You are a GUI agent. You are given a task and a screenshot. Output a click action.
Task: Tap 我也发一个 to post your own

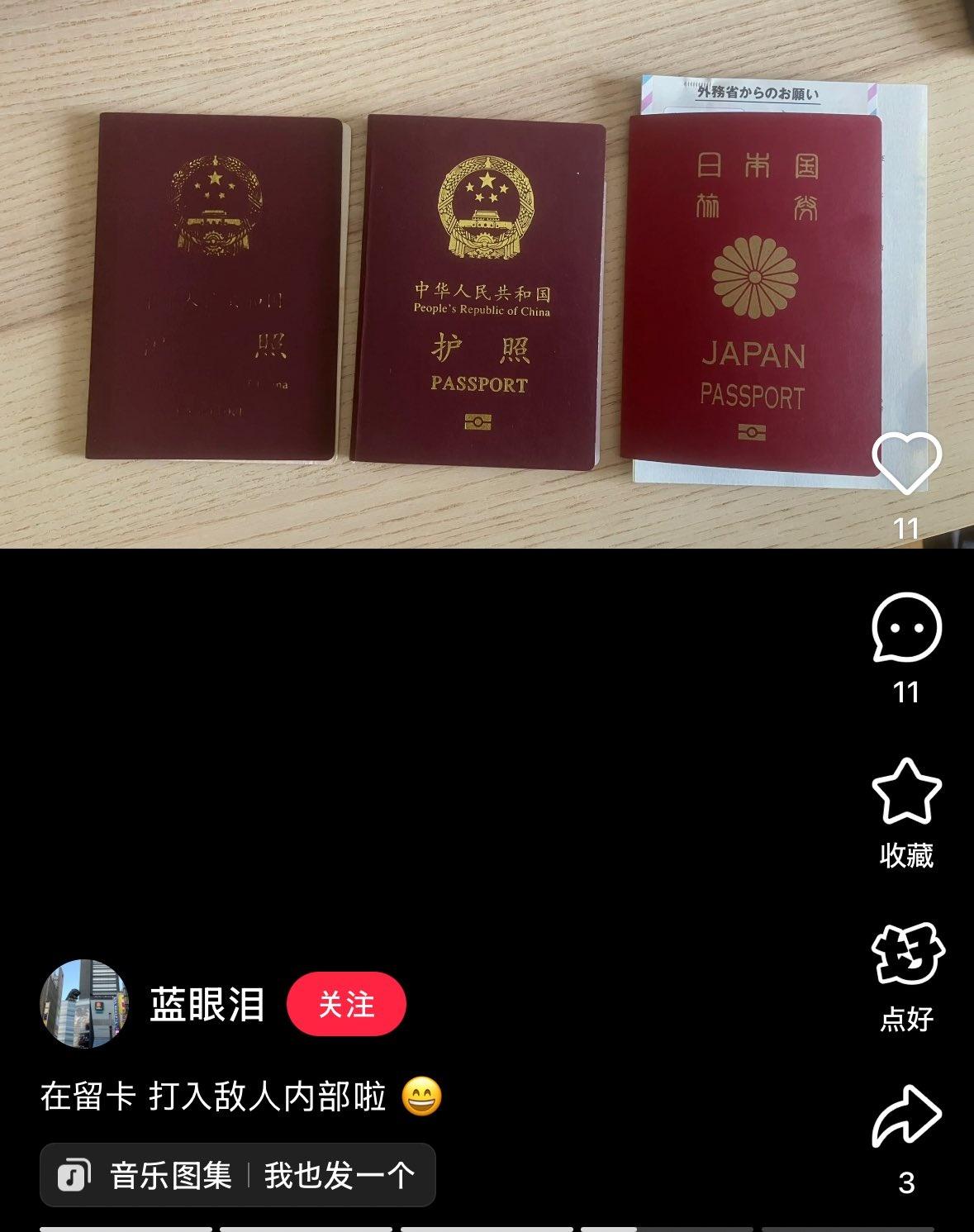coord(339,1175)
